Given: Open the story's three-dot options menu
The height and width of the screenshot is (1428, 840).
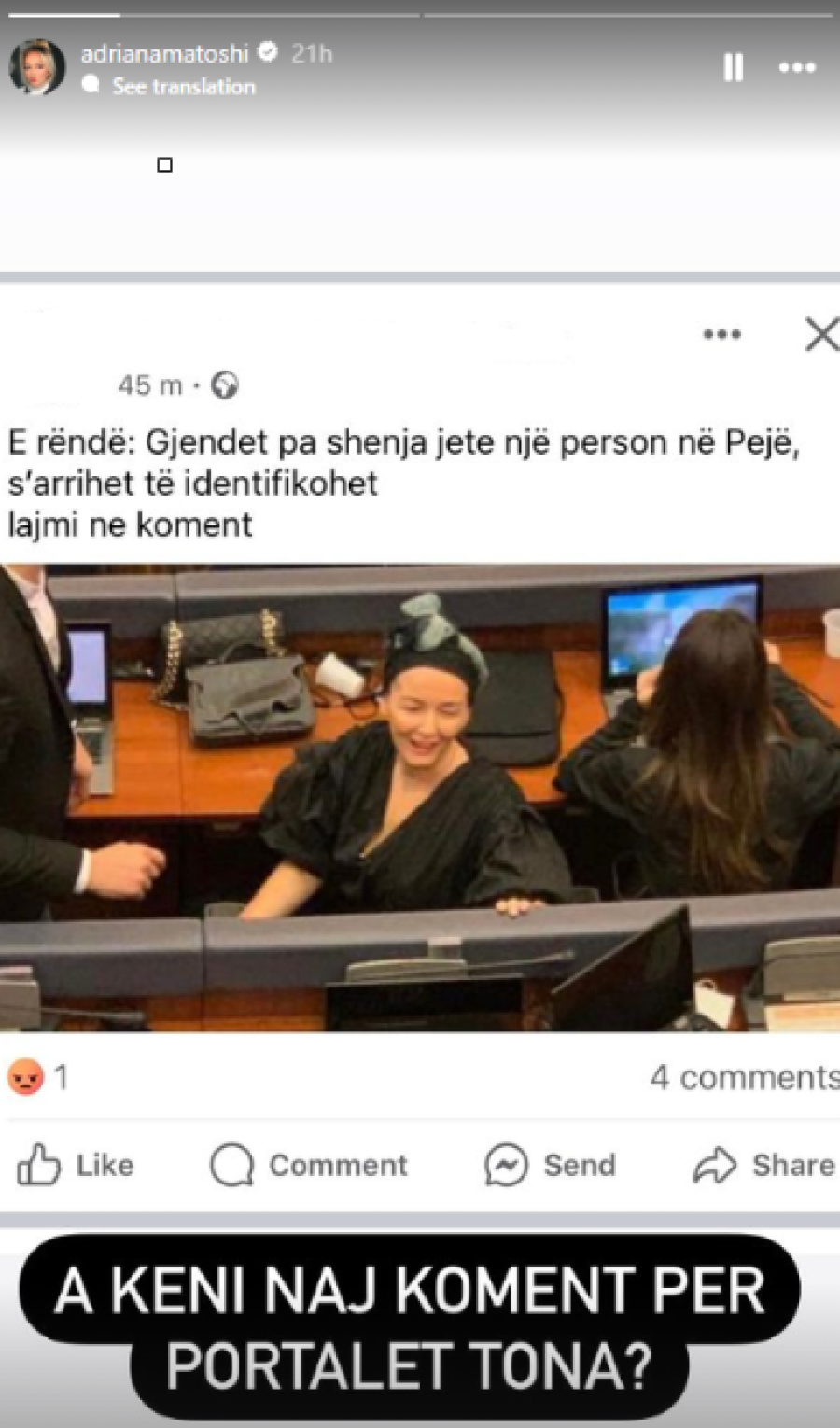Looking at the screenshot, I should tap(797, 67).
